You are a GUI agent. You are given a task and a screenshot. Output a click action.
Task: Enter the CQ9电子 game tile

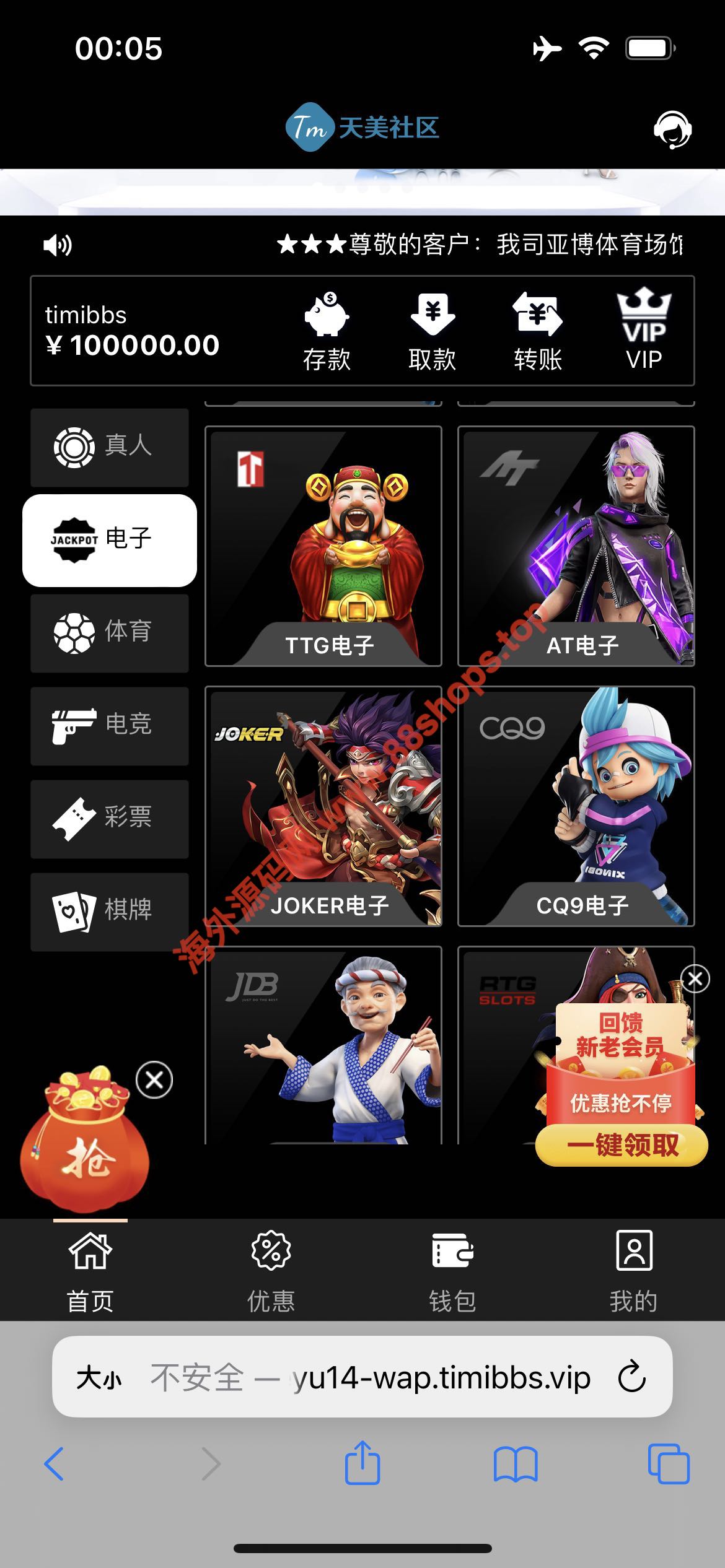click(x=576, y=806)
